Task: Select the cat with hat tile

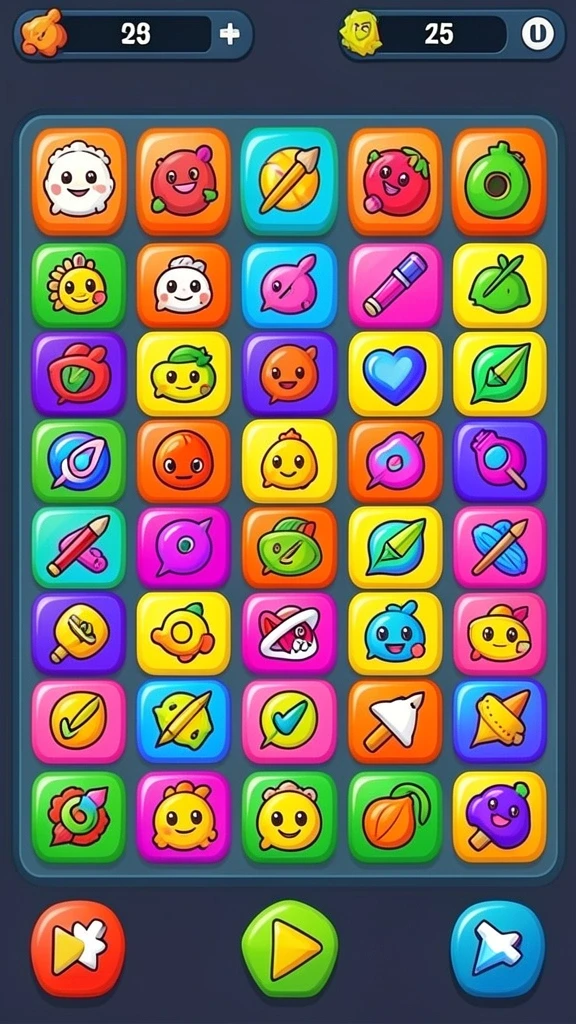Action: 289,633
